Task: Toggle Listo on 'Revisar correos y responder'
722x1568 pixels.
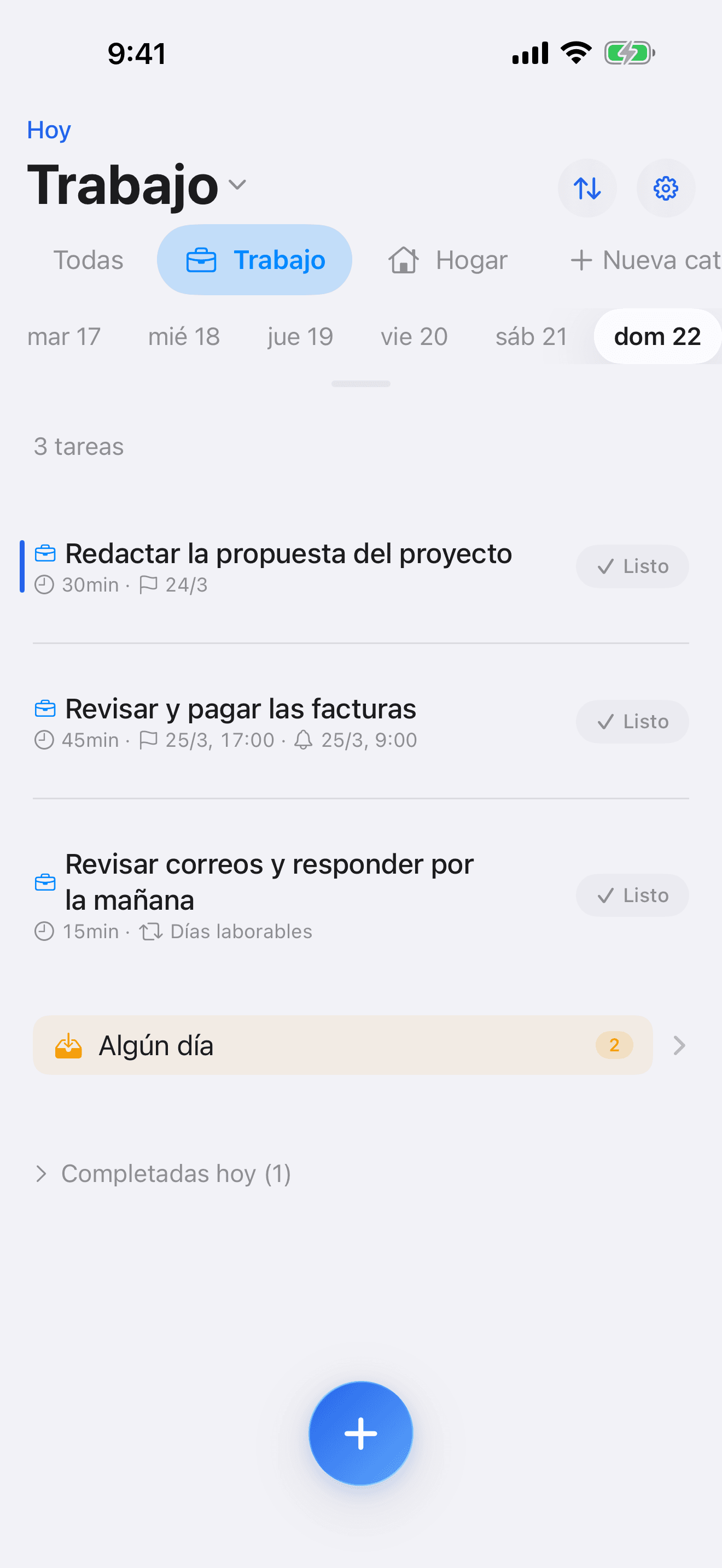Action: click(x=632, y=895)
